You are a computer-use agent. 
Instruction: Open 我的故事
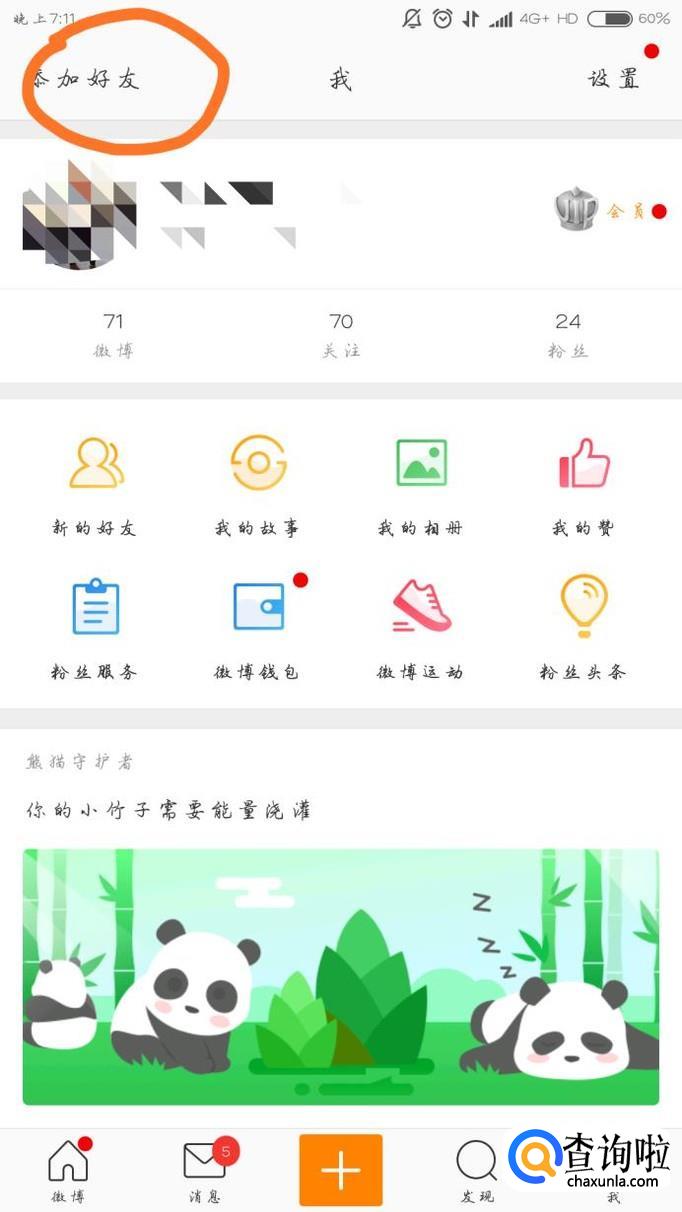(258, 484)
